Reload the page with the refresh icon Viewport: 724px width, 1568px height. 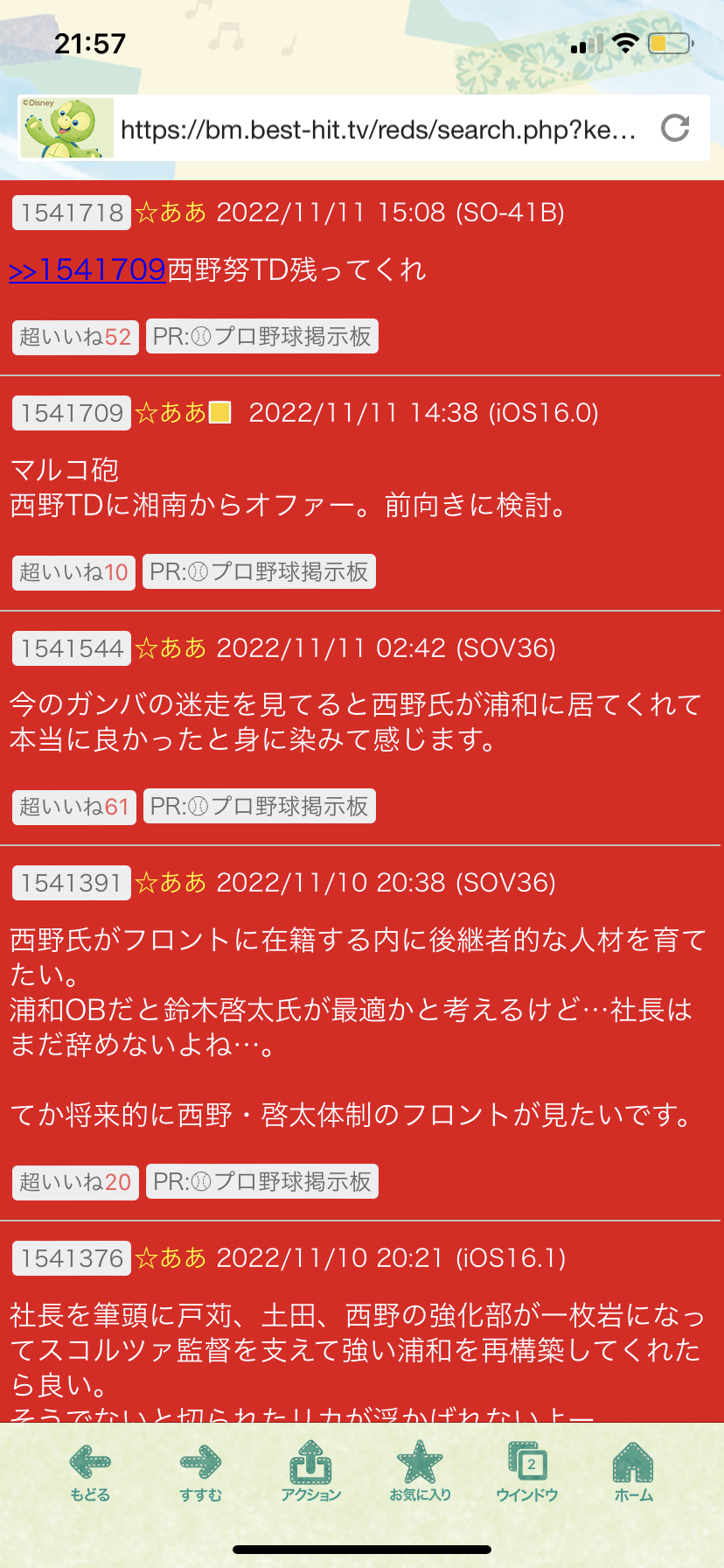(675, 129)
